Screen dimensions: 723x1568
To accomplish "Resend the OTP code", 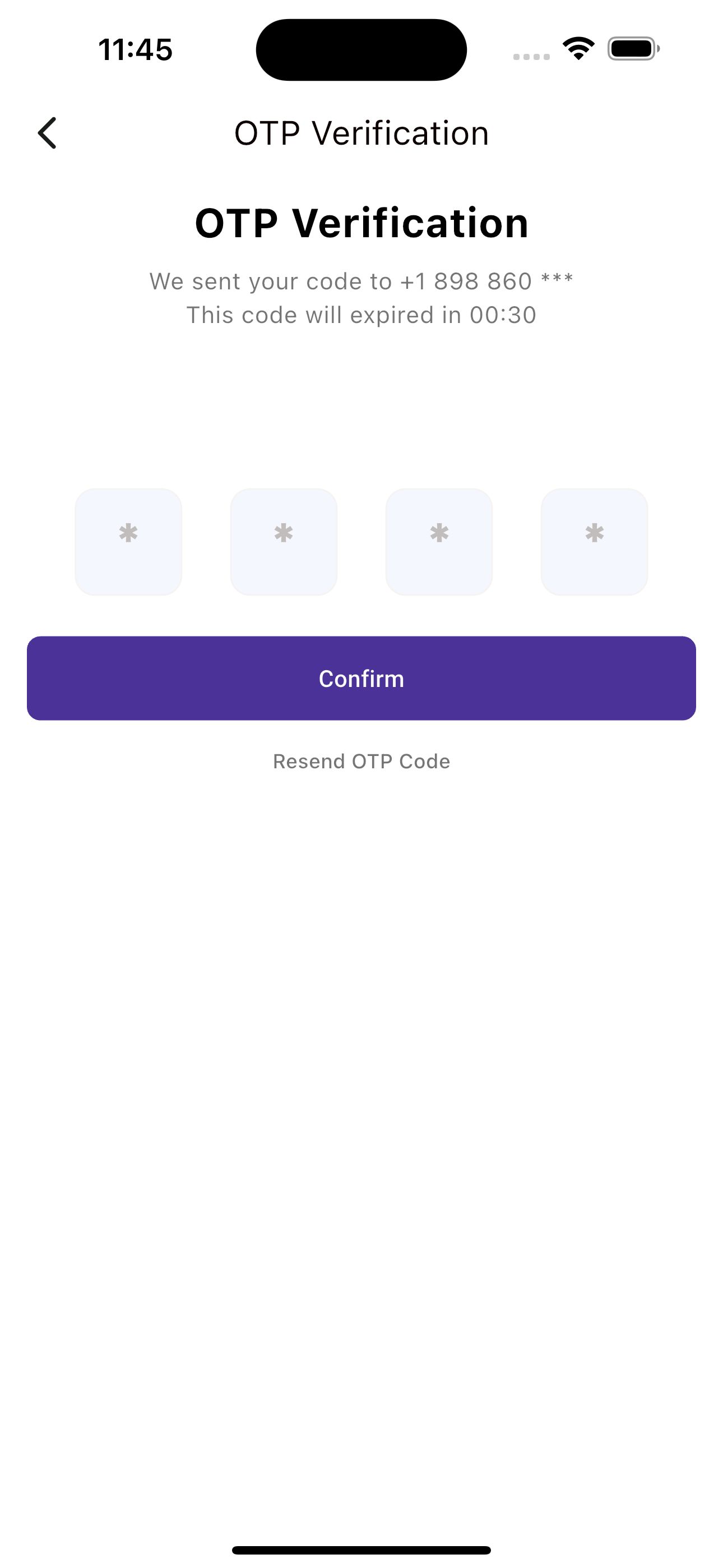I will (x=361, y=761).
